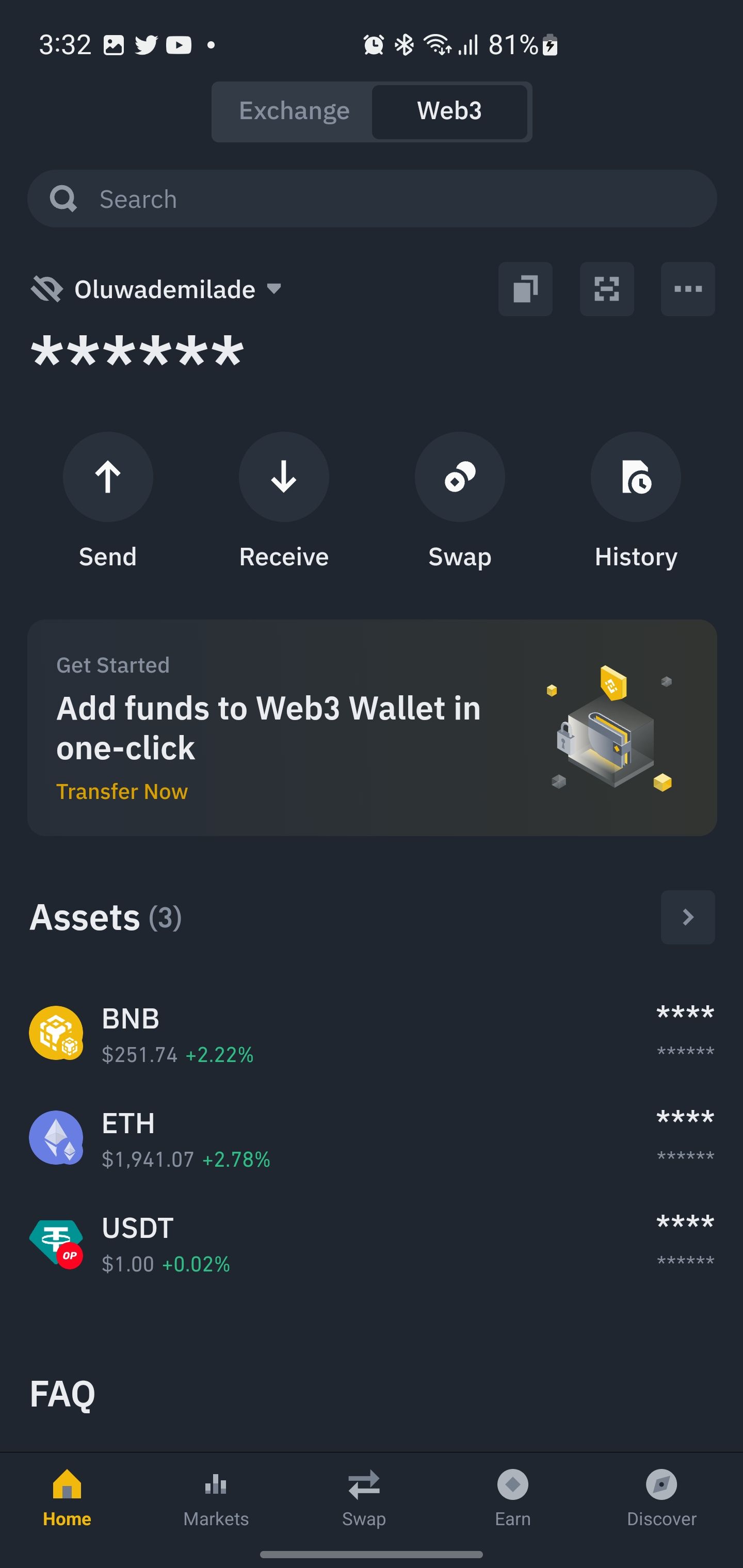Image resolution: width=743 pixels, height=1568 pixels.
Task: Select the Web3 tab
Action: (x=450, y=111)
